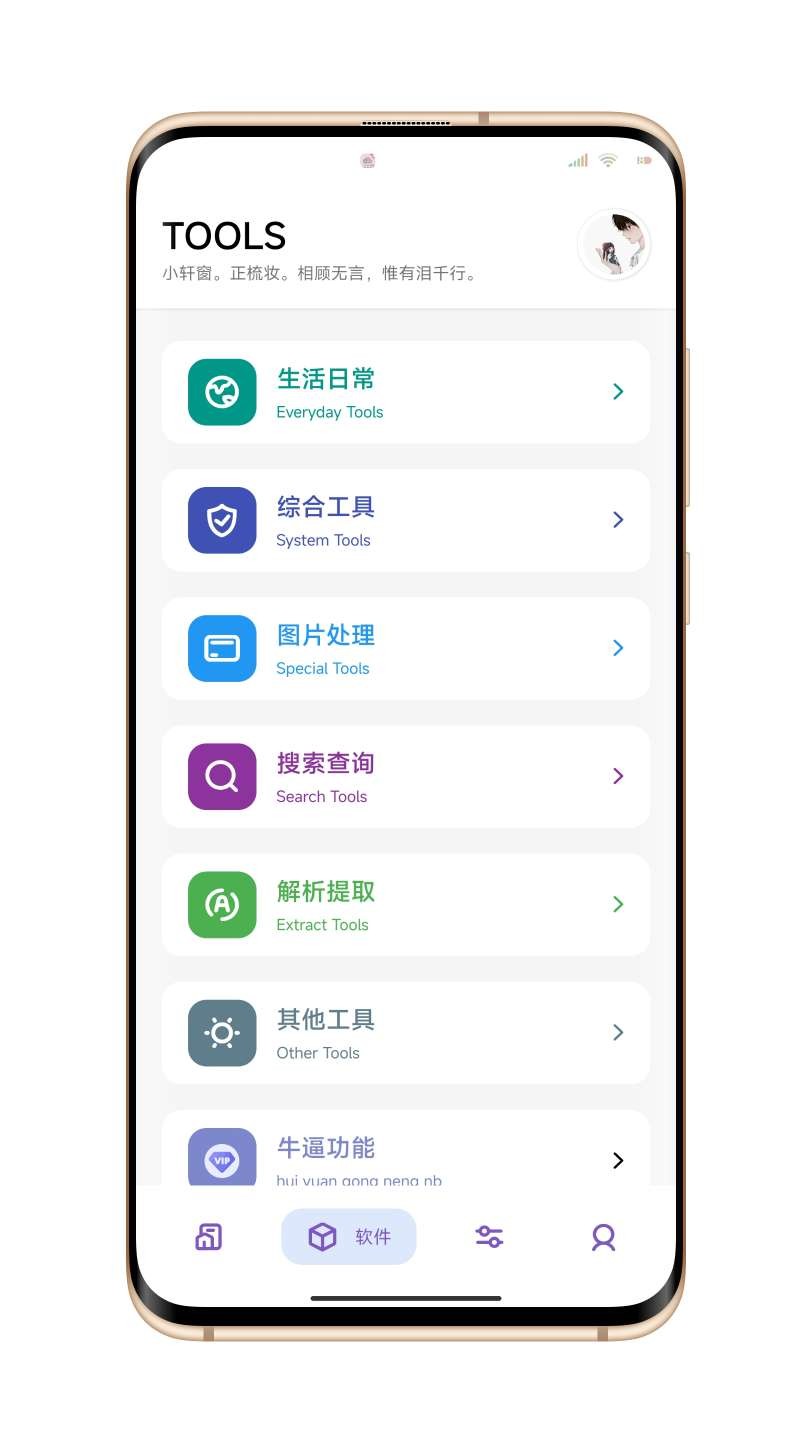Select the Extract Tools card
812x1444 pixels.
(405, 905)
